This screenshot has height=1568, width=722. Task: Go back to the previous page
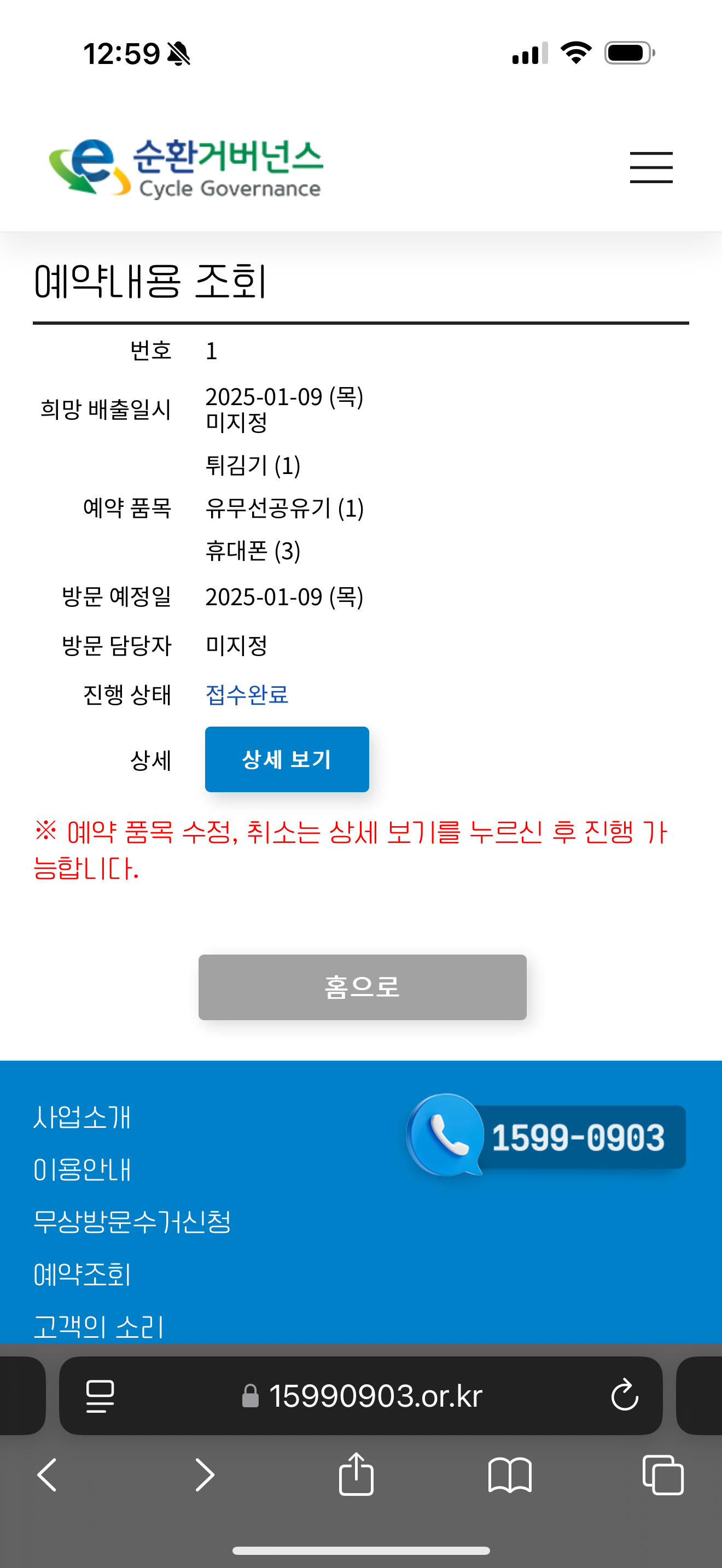pos(48,1475)
